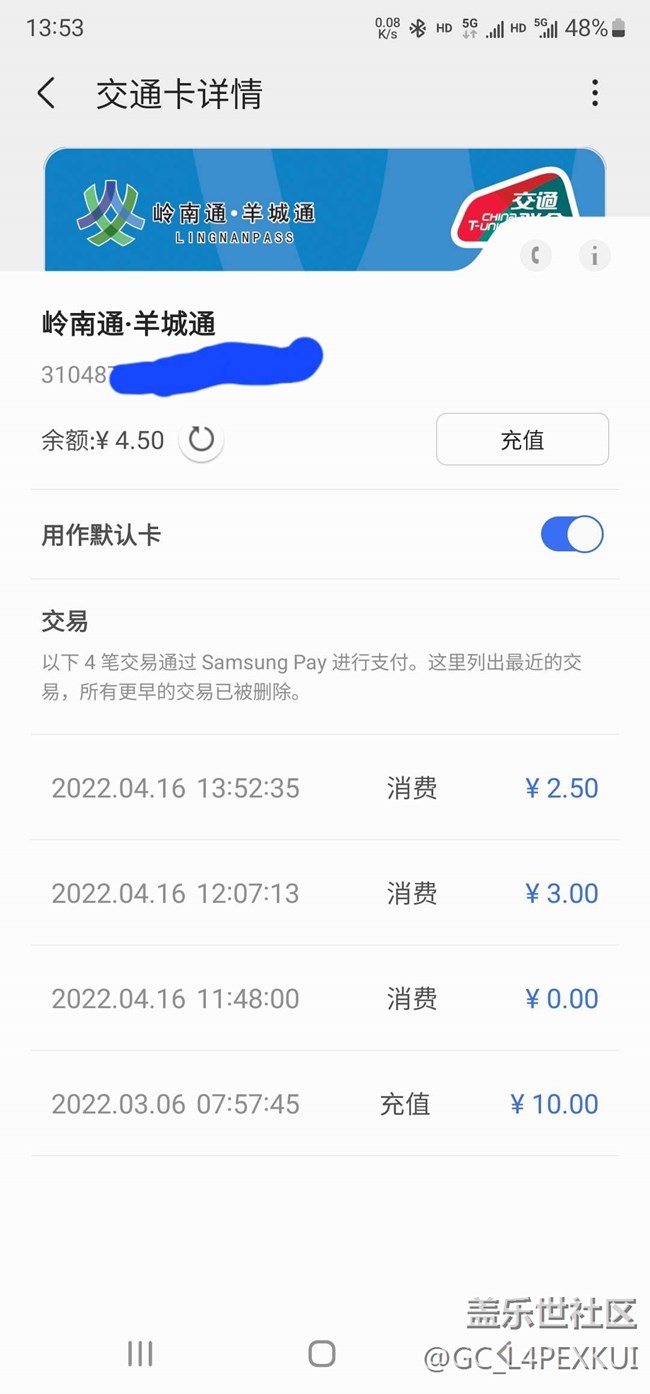Open the three-dot overflow menu
650x1394 pixels.
click(x=595, y=94)
